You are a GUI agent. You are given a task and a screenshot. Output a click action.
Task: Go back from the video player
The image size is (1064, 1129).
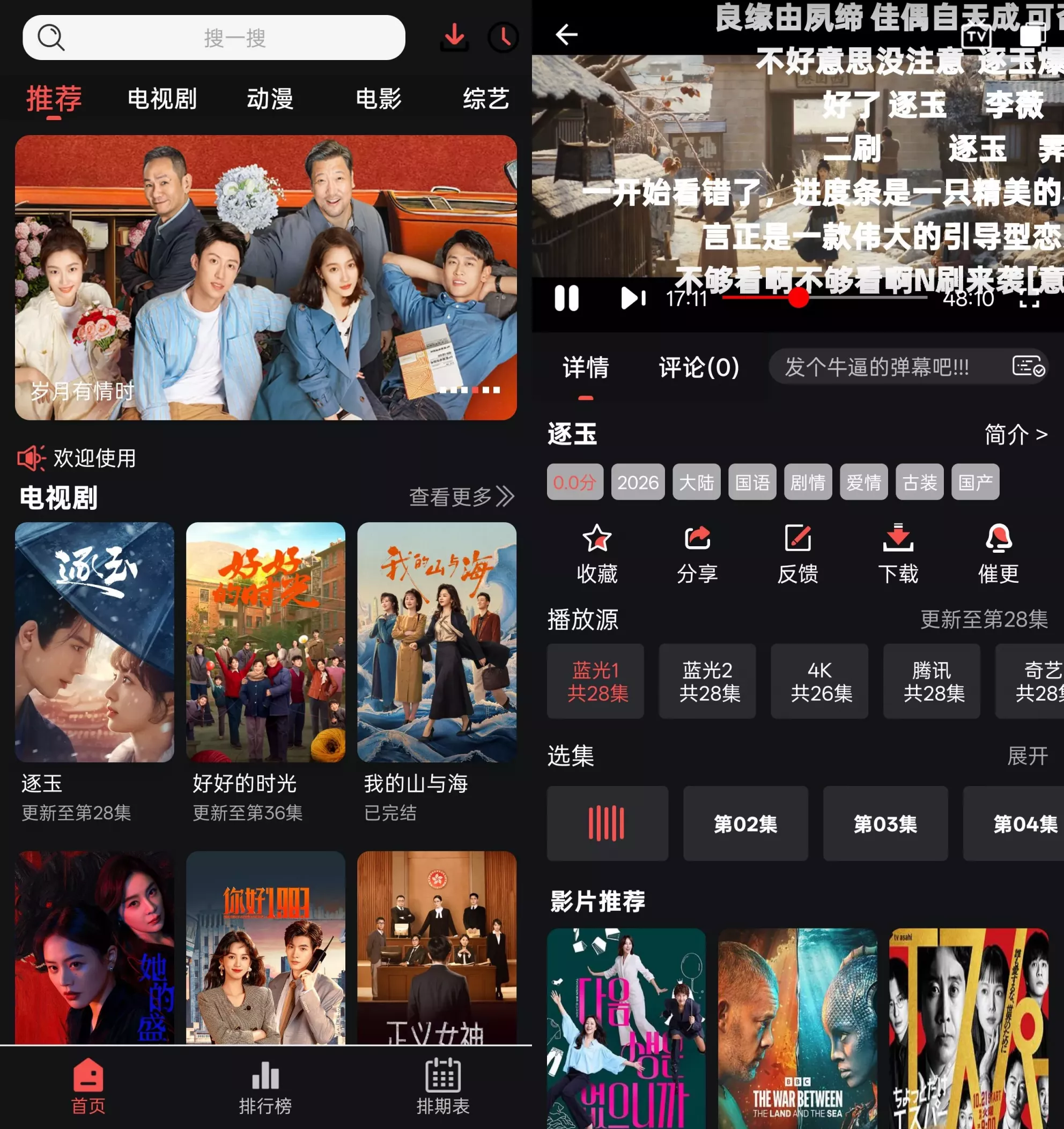click(x=566, y=35)
